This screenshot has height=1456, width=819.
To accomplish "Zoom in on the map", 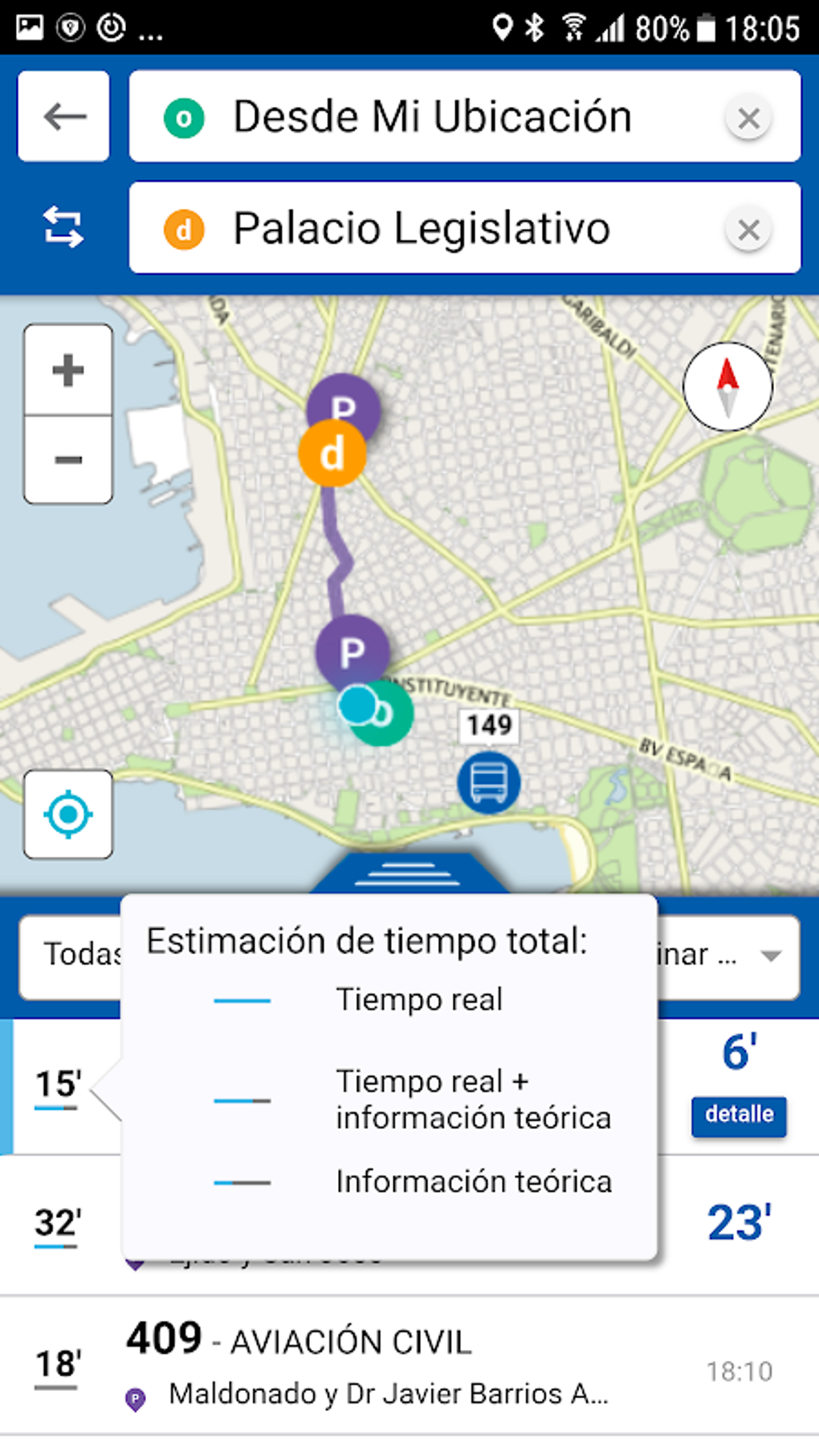I will (x=68, y=370).
